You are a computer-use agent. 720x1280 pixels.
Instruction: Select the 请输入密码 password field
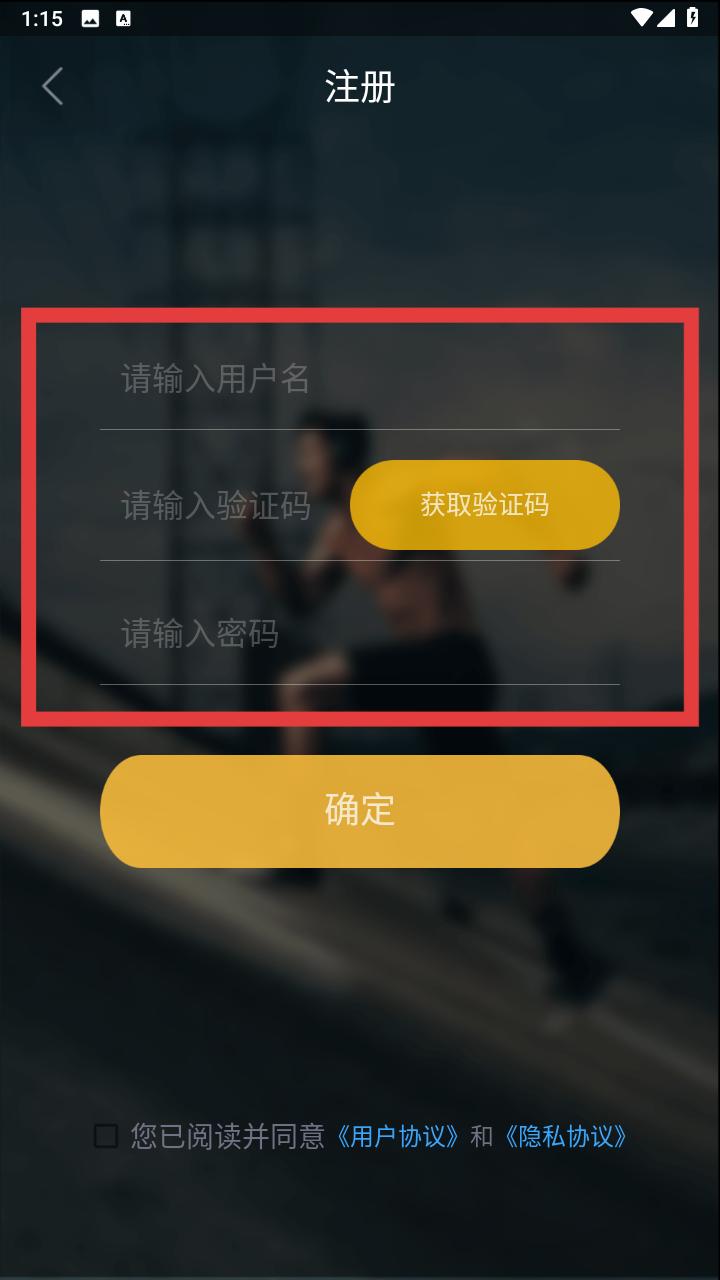358,634
